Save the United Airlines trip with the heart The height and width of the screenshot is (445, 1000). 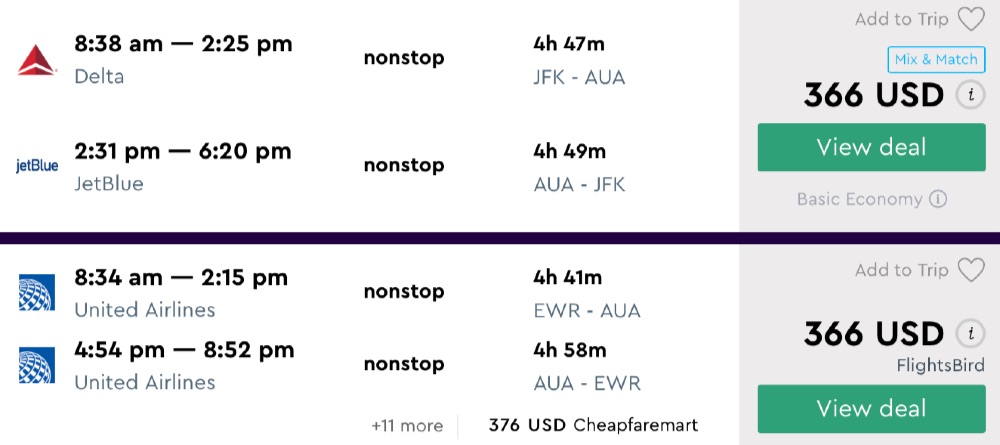[970, 270]
